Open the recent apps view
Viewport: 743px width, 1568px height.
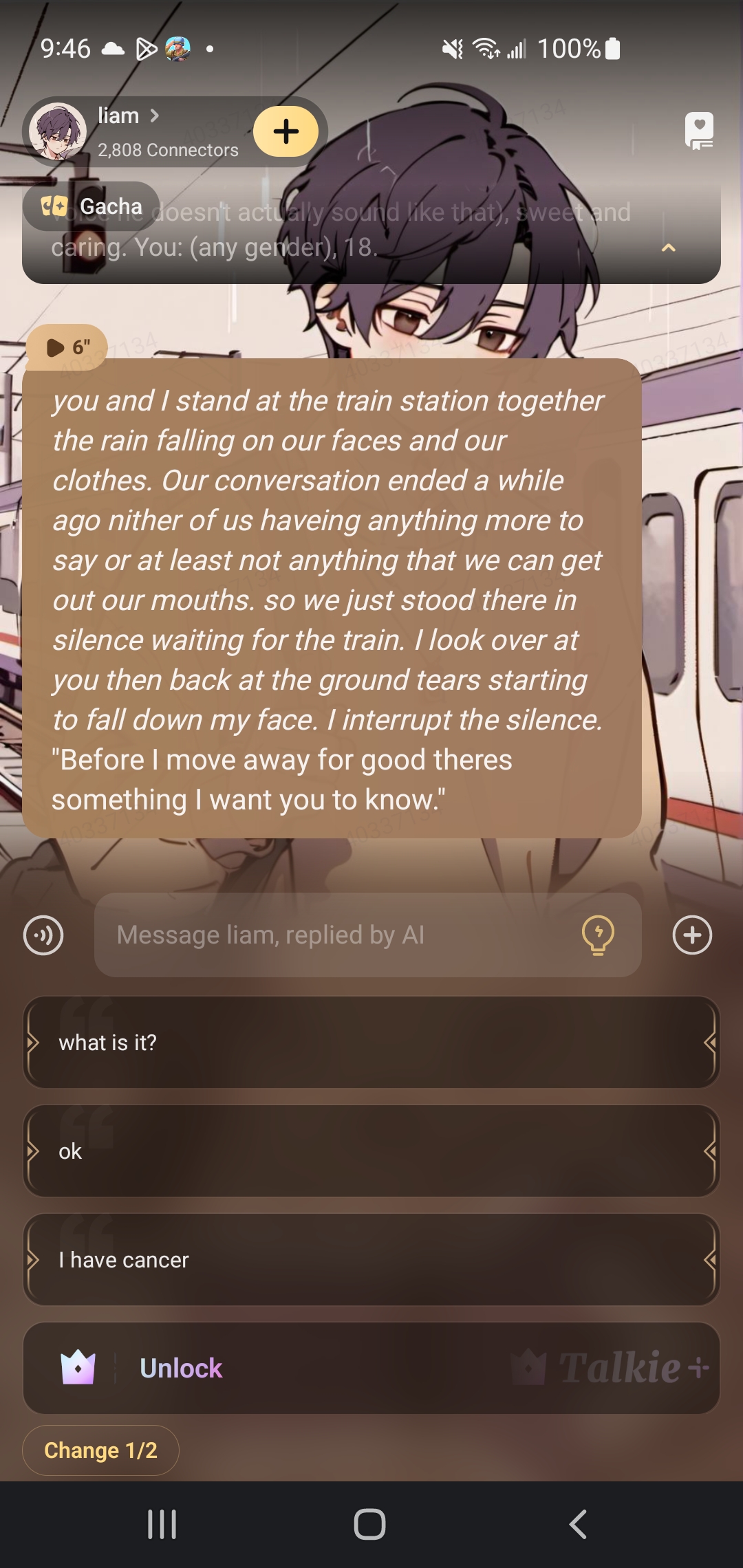click(162, 1525)
